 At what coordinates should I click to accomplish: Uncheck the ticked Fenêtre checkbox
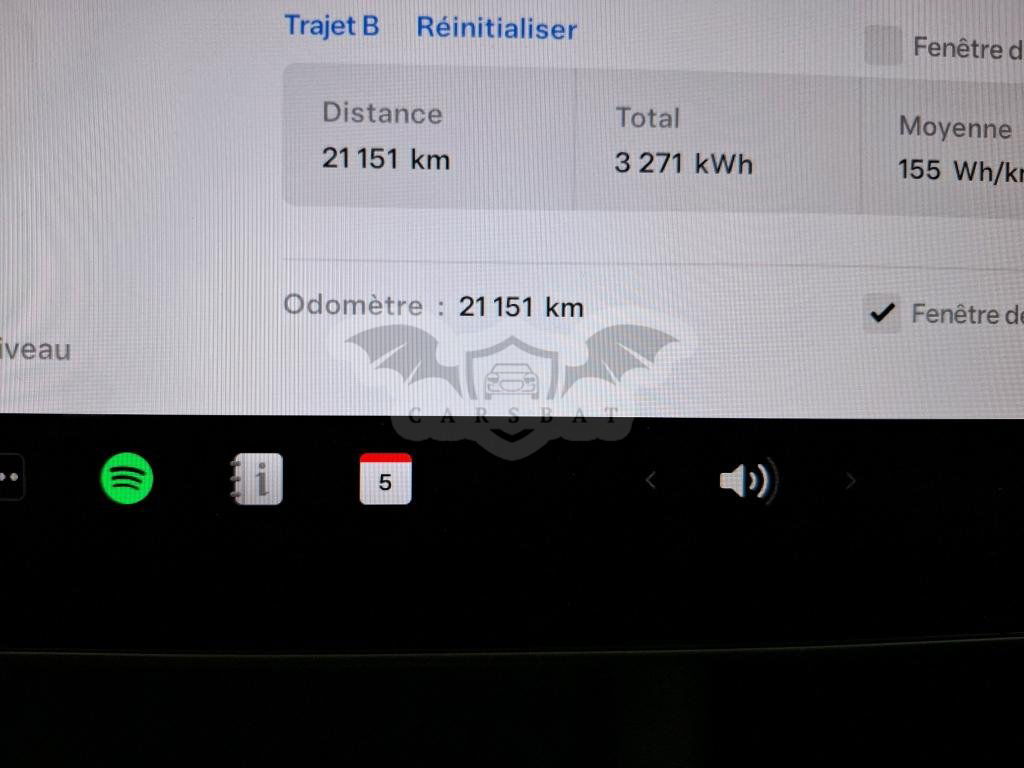(x=882, y=314)
